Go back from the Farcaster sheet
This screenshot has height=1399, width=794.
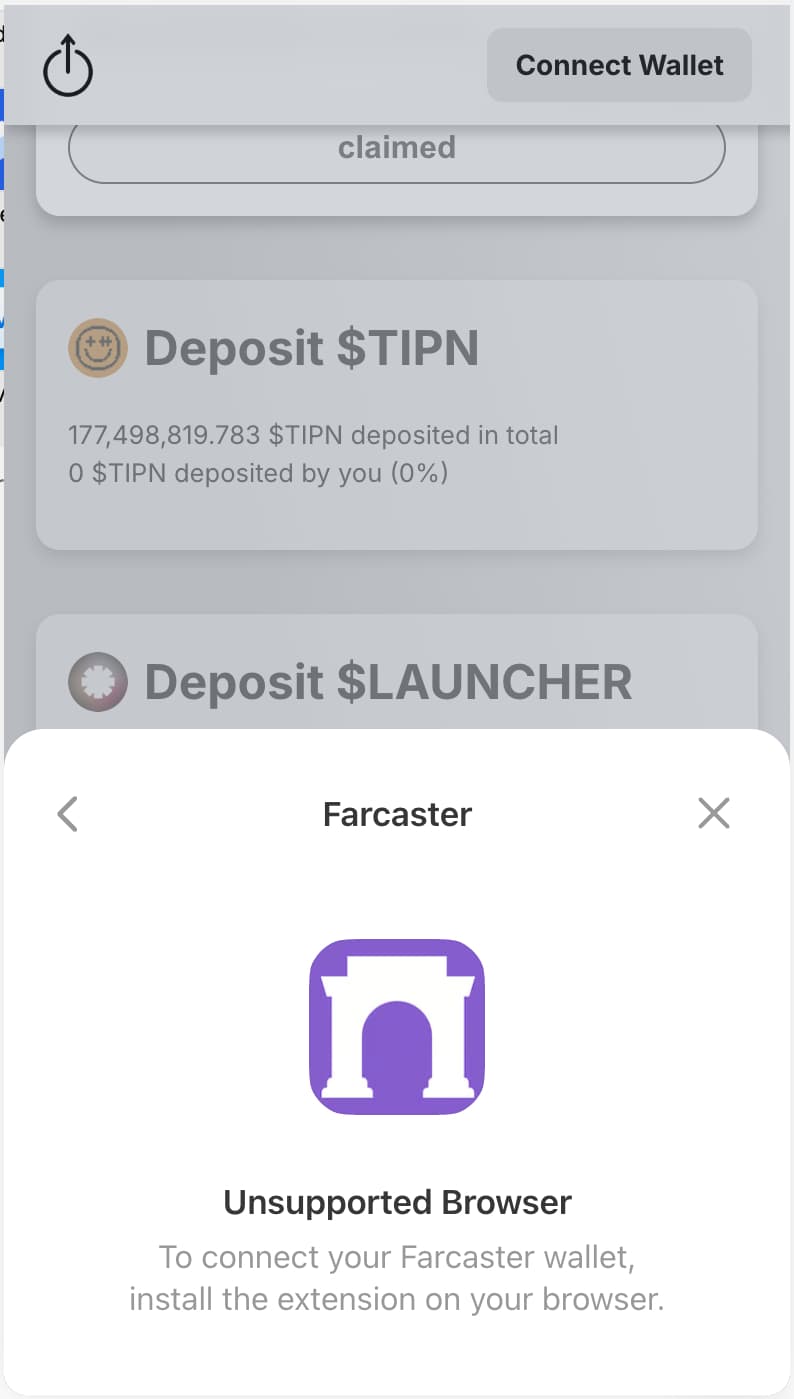click(x=67, y=814)
